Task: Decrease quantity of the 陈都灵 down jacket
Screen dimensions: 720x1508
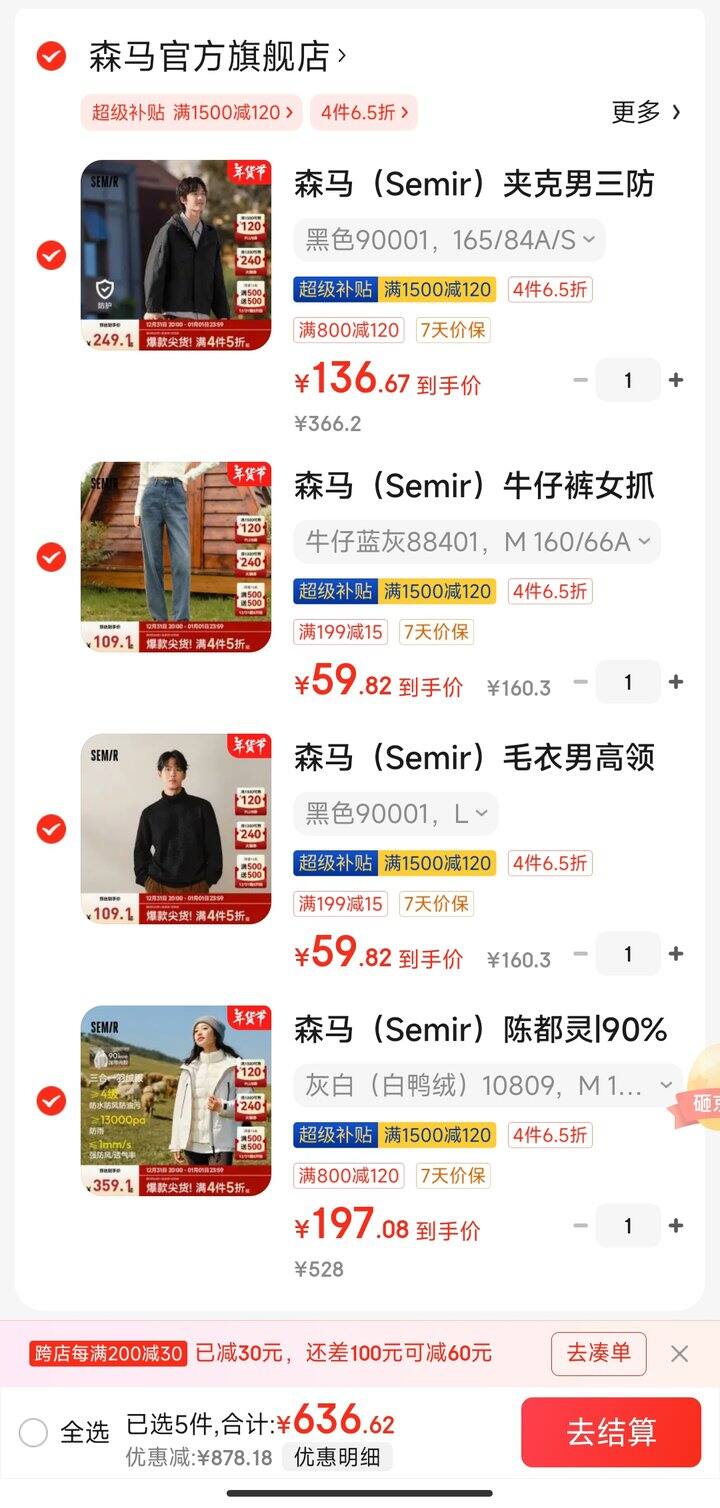Action: tap(580, 1226)
